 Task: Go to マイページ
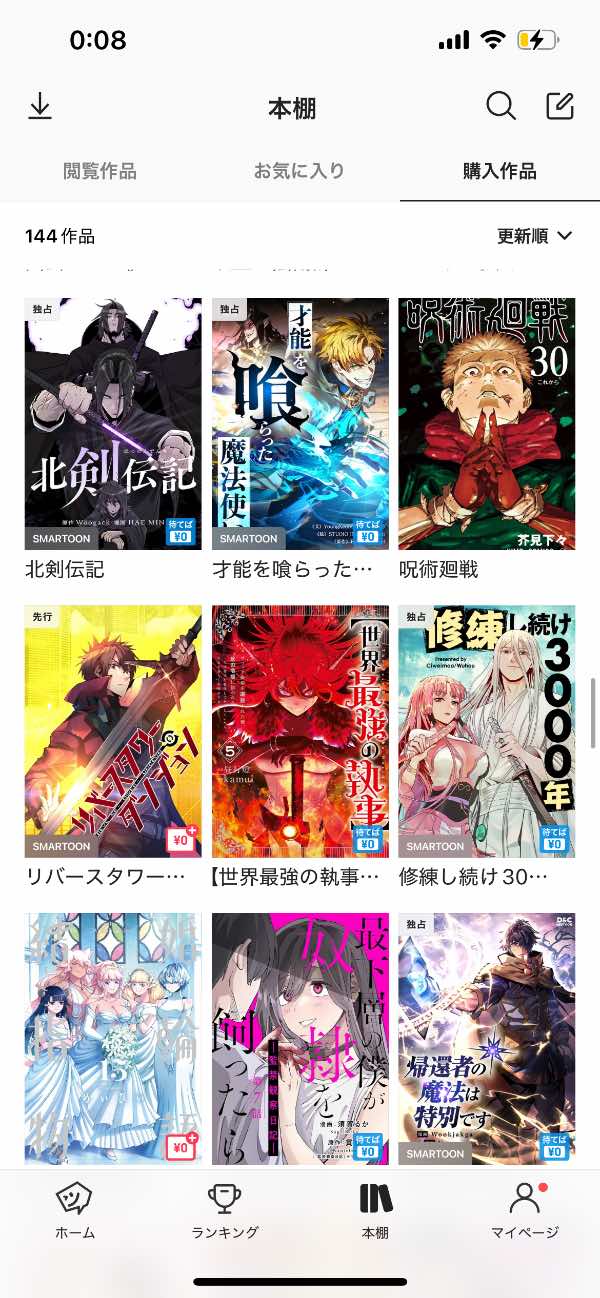tap(525, 1211)
